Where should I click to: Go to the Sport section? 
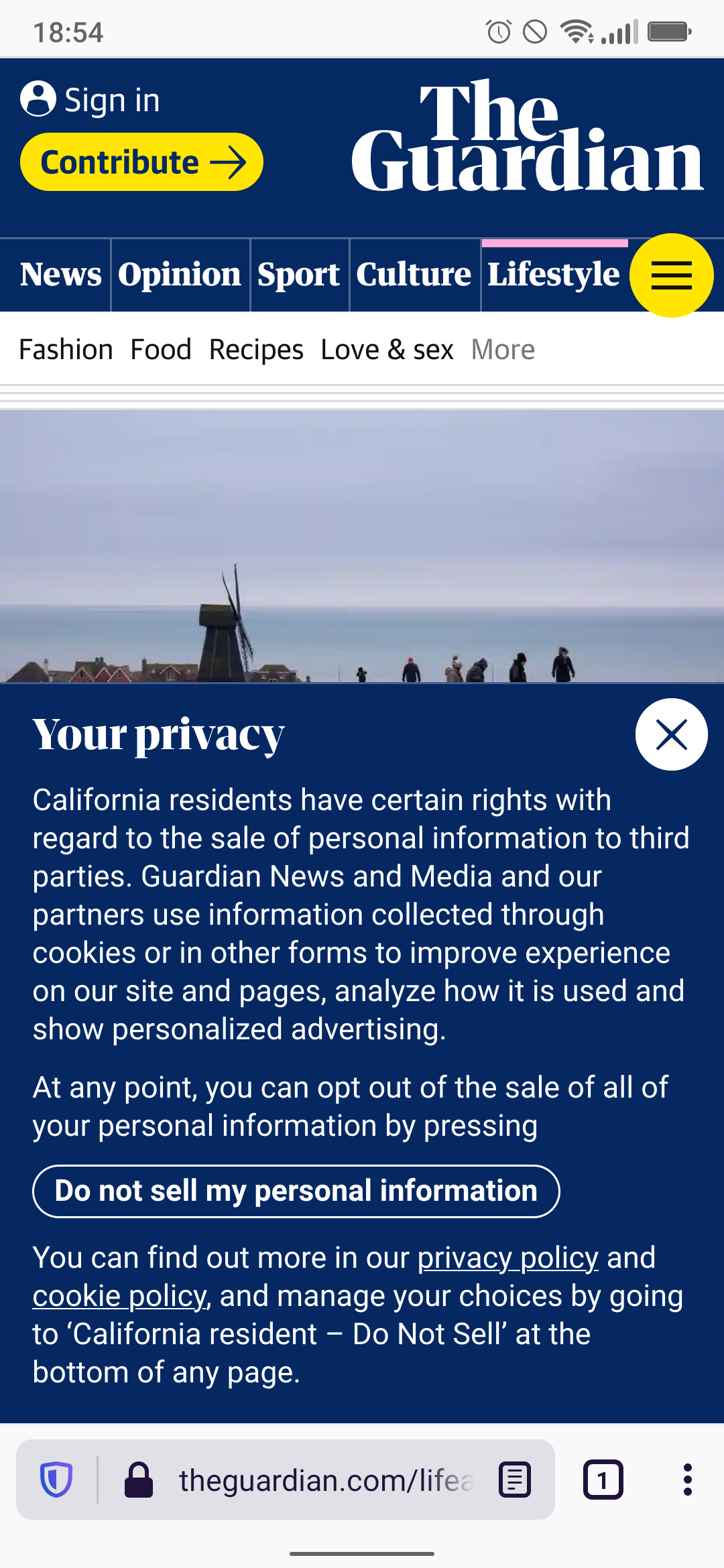299,275
